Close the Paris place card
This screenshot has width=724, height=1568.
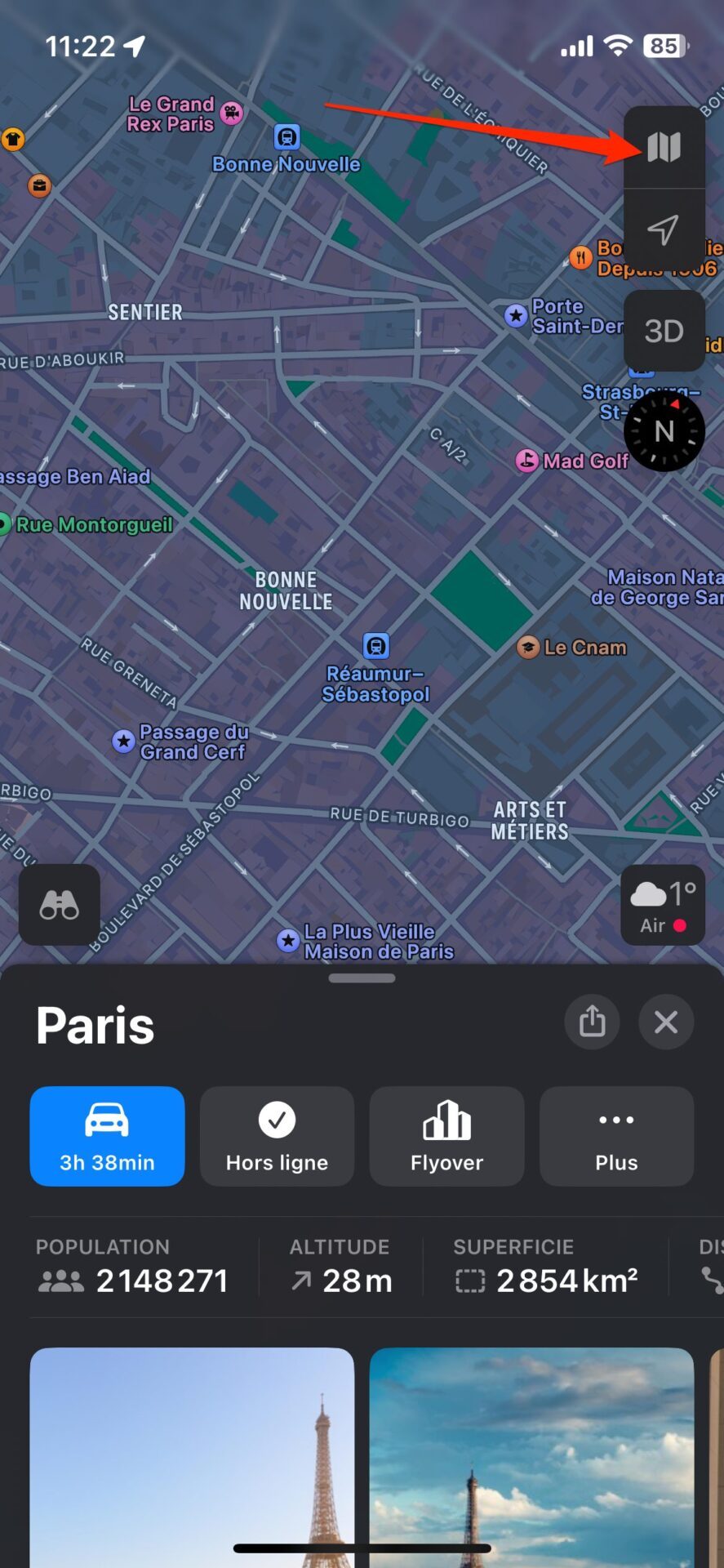click(666, 1022)
